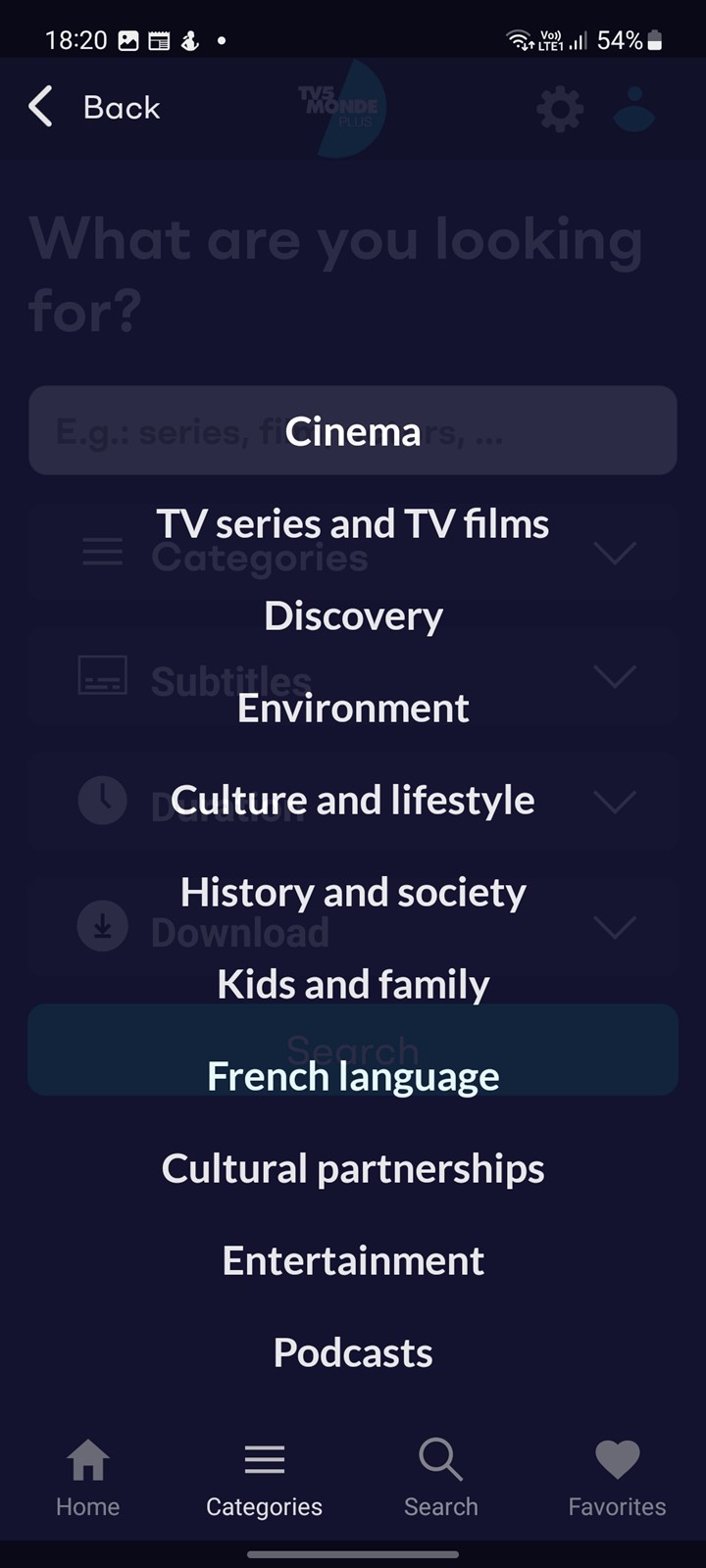The image size is (706, 1568).
Task: Open the Podcasts category
Action: (x=353, y=1352)
